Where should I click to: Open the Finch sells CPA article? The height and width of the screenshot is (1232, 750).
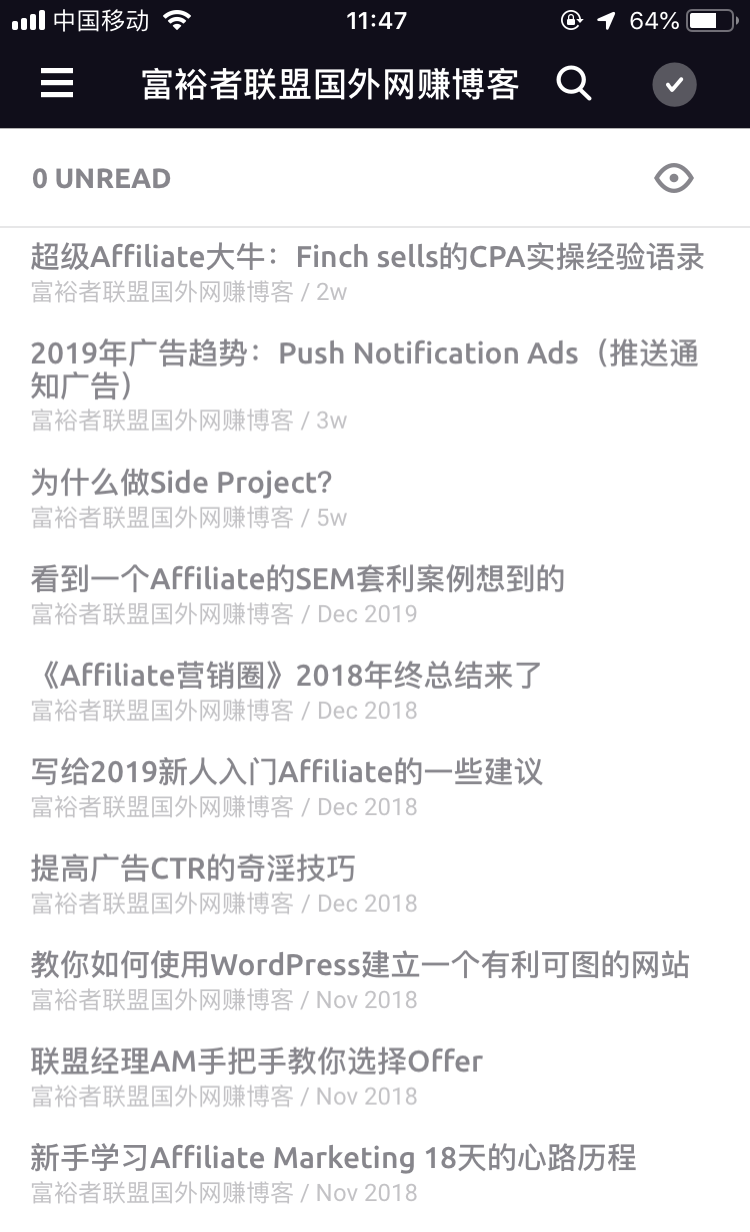375,272
